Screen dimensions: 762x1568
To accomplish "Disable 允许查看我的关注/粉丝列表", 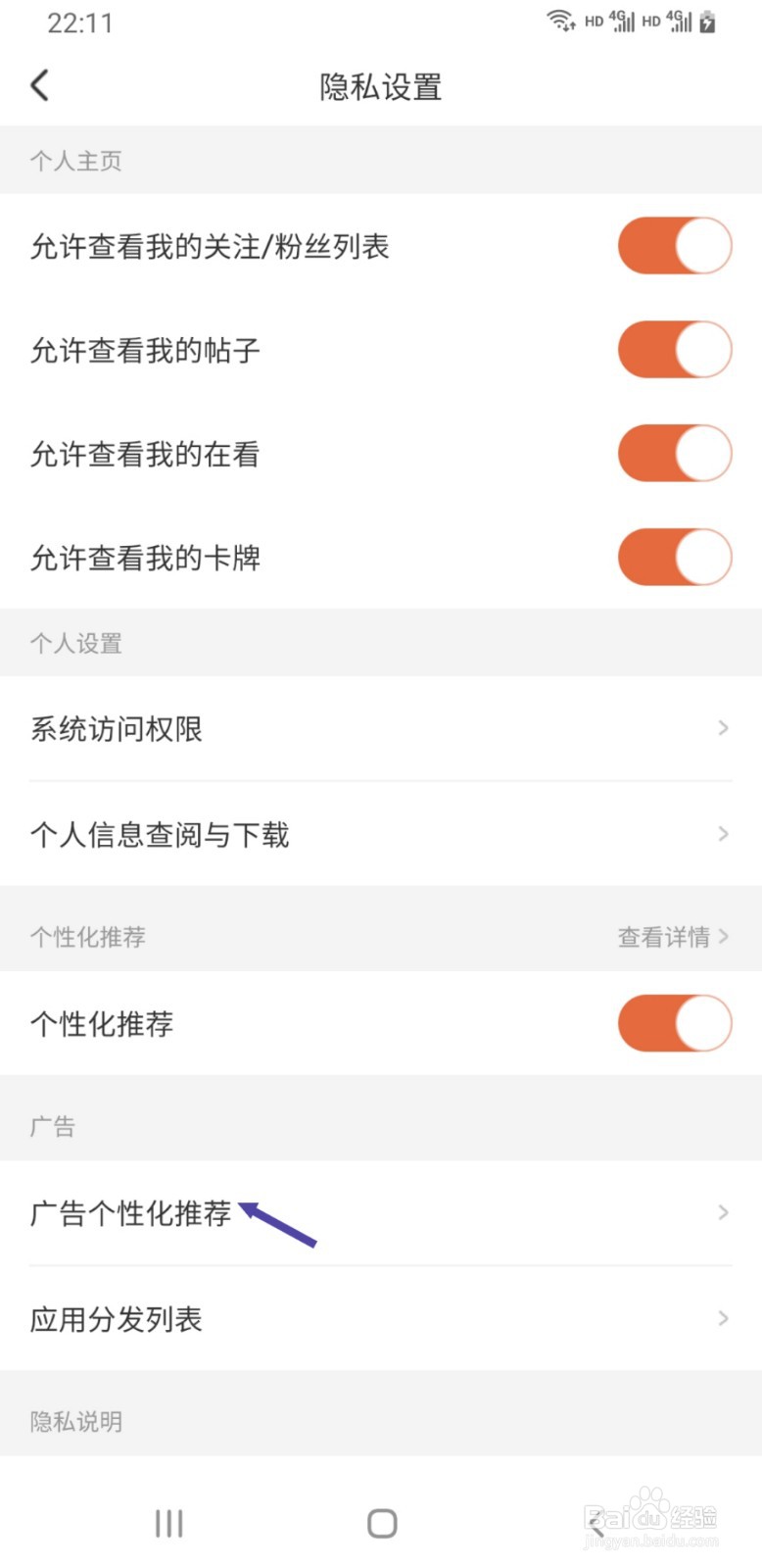I will pos(674,245).
